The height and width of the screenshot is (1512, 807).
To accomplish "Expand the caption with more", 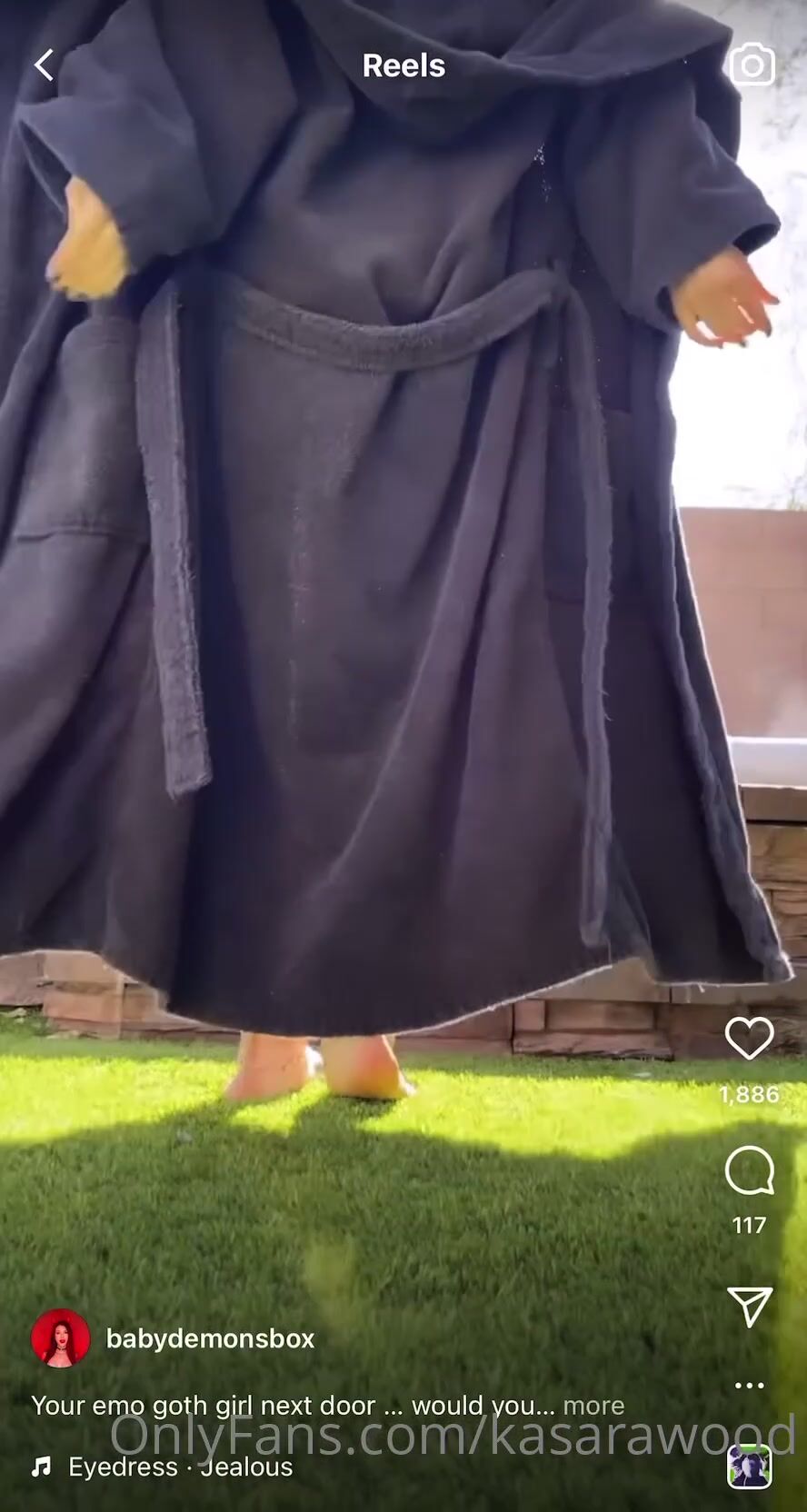I will pyautogui.click(x=593, y=1406).
